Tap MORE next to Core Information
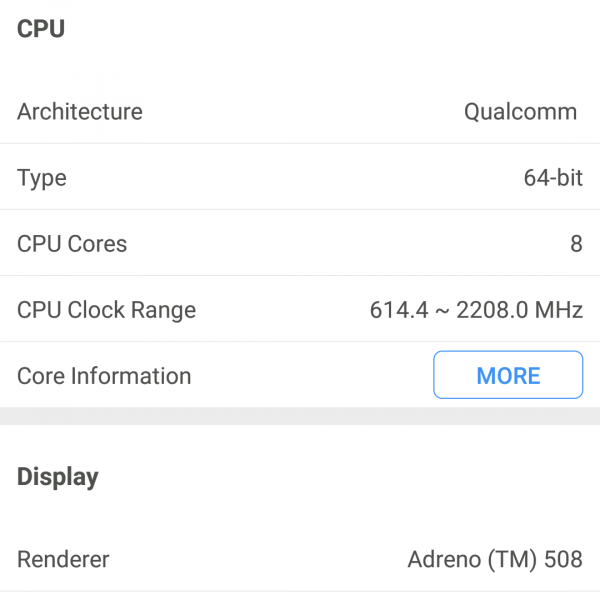This screenshot has height=600, width=600. [508, 376]
